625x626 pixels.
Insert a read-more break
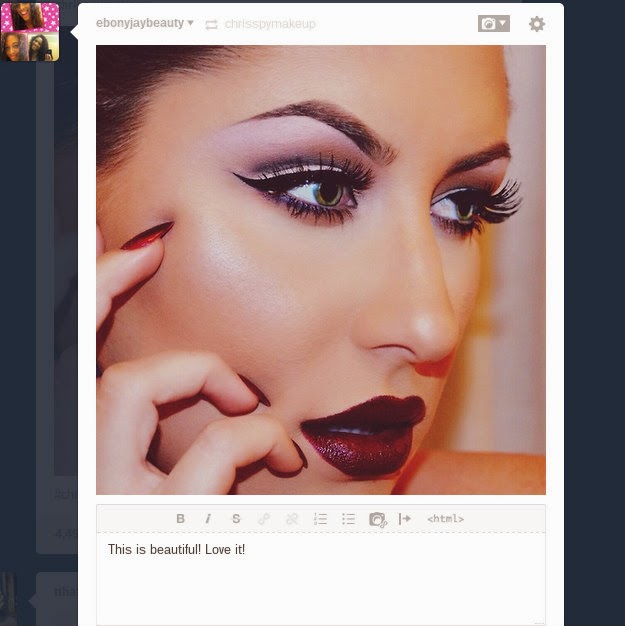(405, 519)
